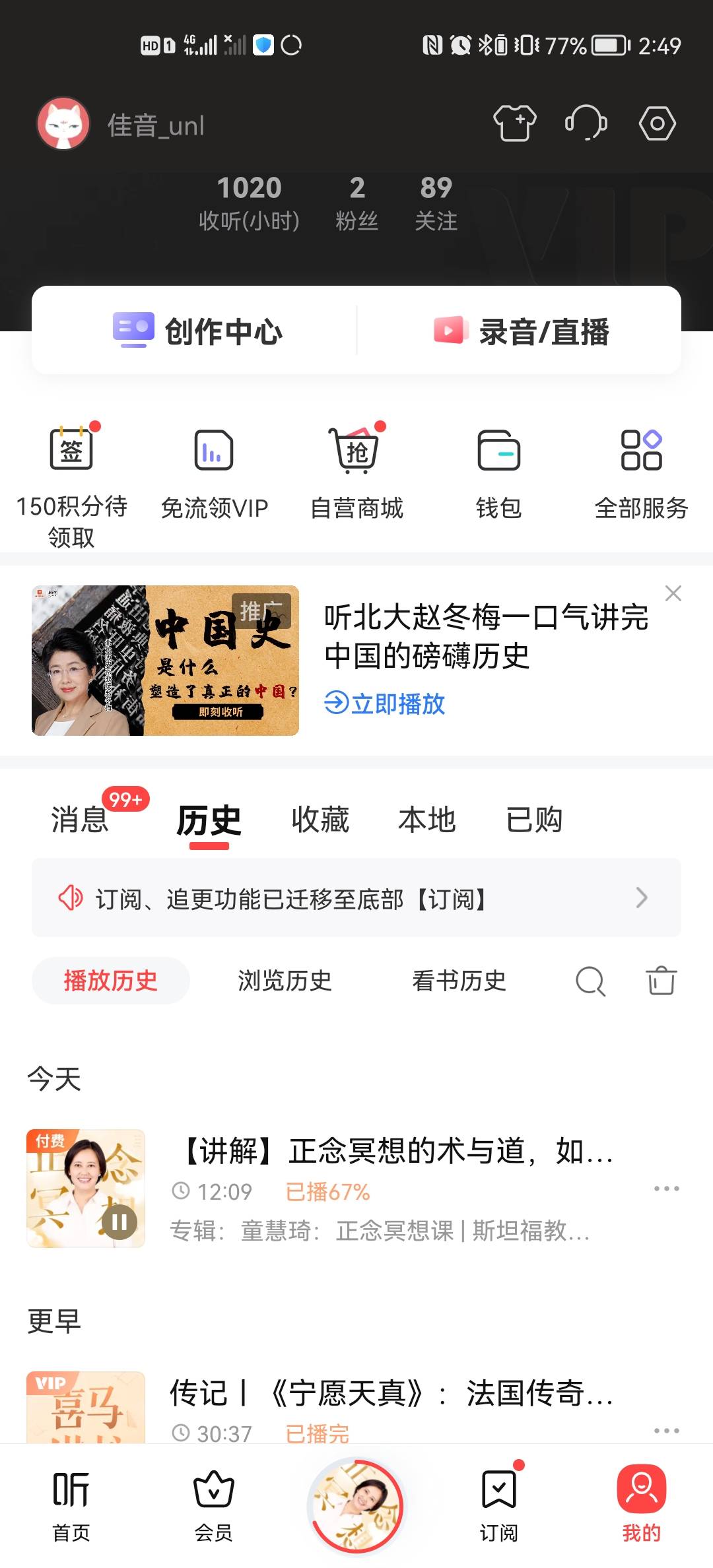Switch to the 收藏 tab
This screenshot has height=1568, width=713.
(320, 820)
